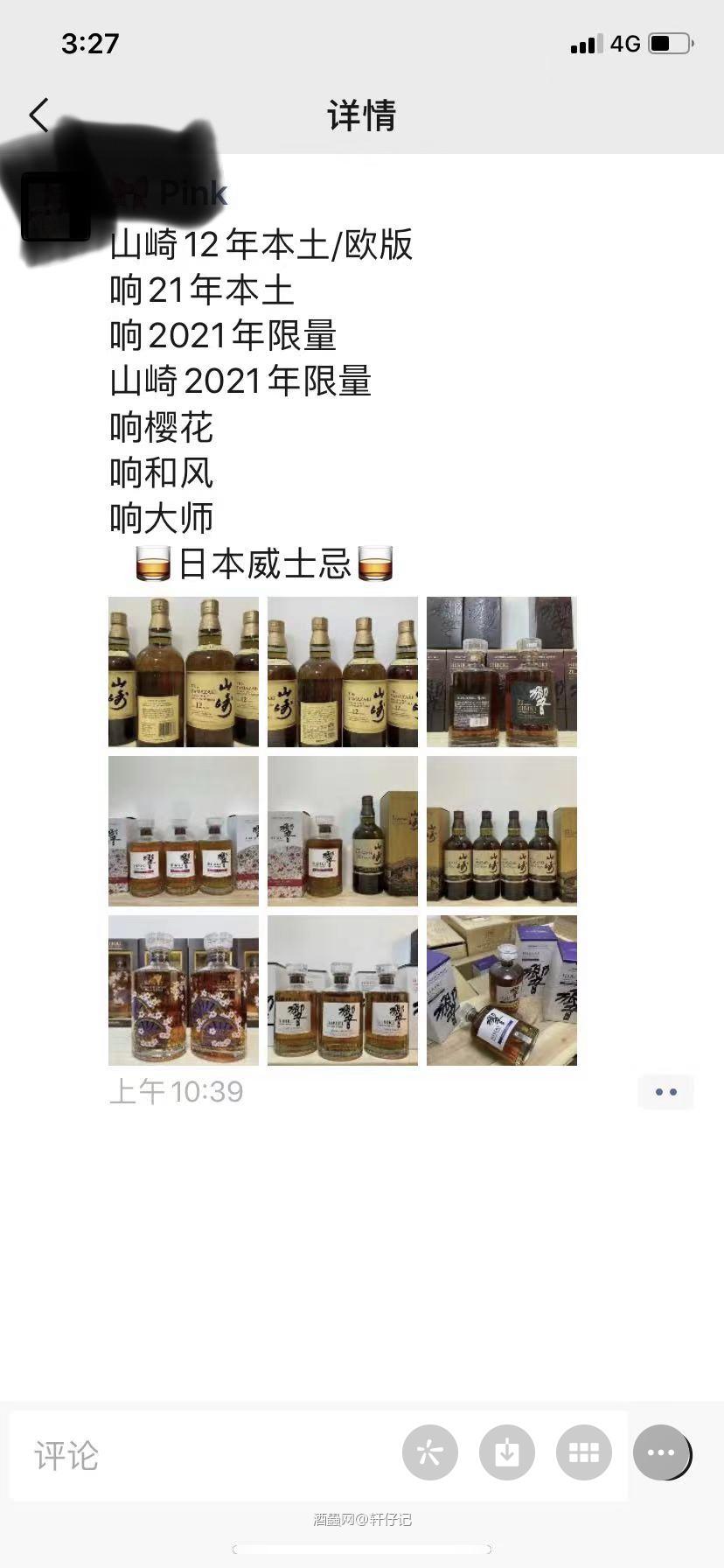Viewport: 724px width, 1568px height.
Task: Tap the asterisk floating action icon
Action: tap(429, 1452)
